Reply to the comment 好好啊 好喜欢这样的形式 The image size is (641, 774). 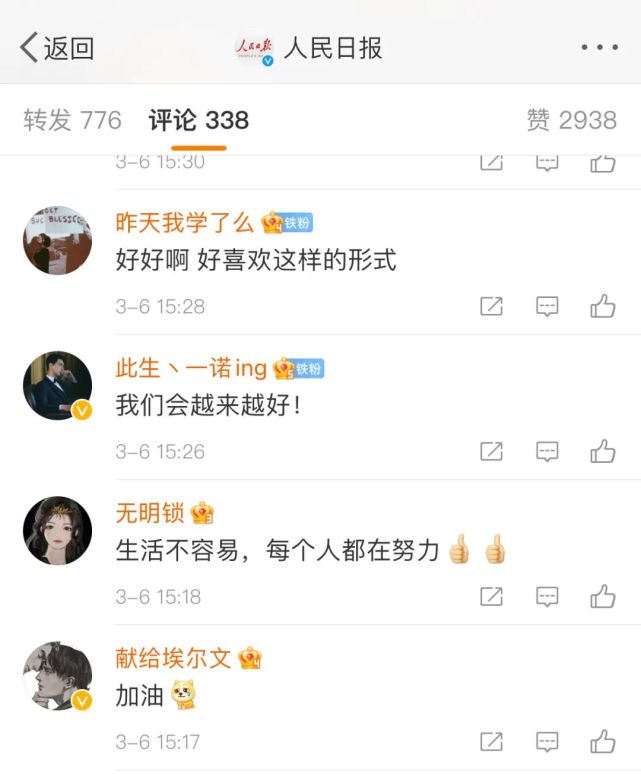pyautogui.click(x=547, y=306)
